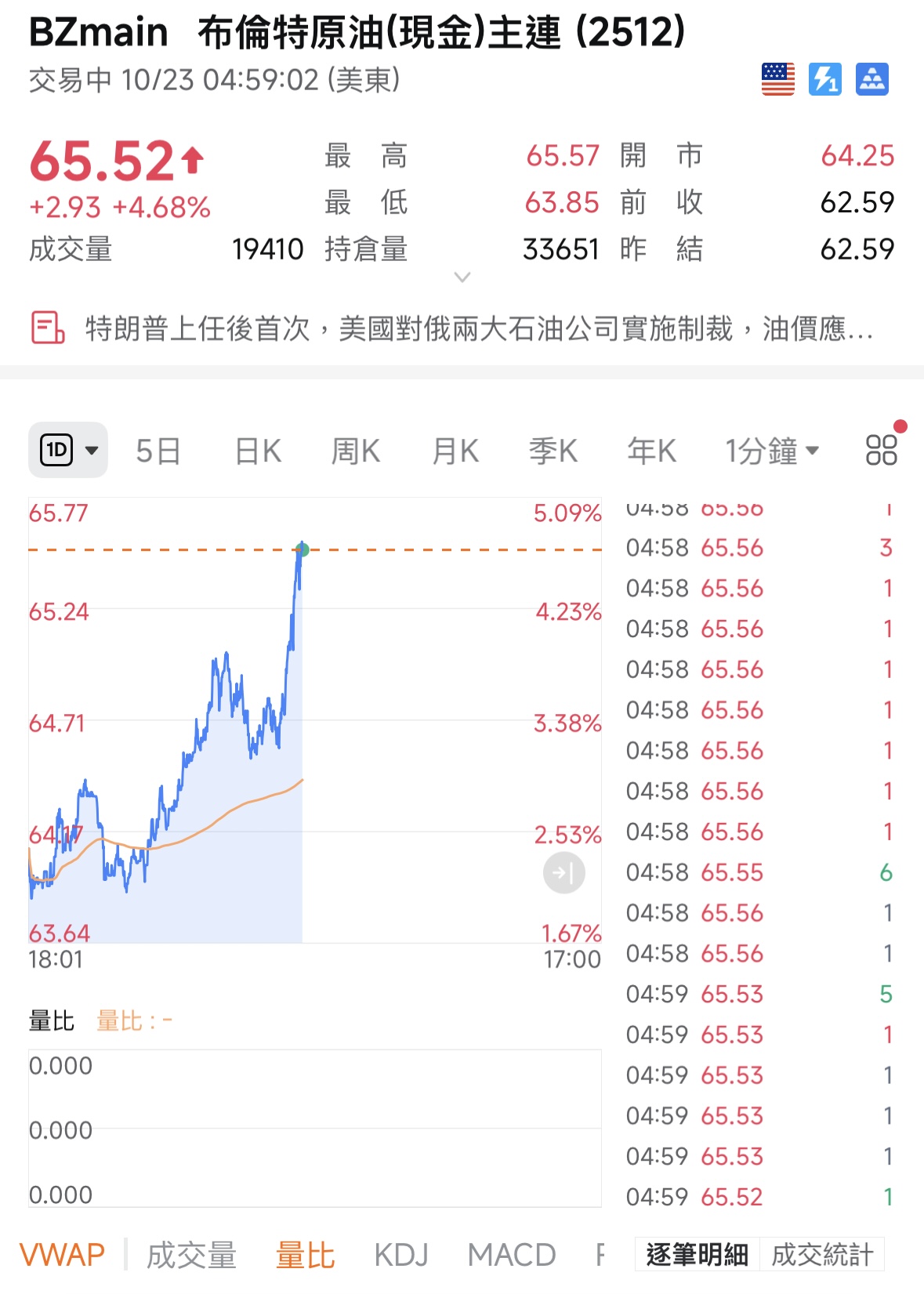Select the VWAP indicator
This screenshot has height=1294, width=924.
(x=62, y=1255)
